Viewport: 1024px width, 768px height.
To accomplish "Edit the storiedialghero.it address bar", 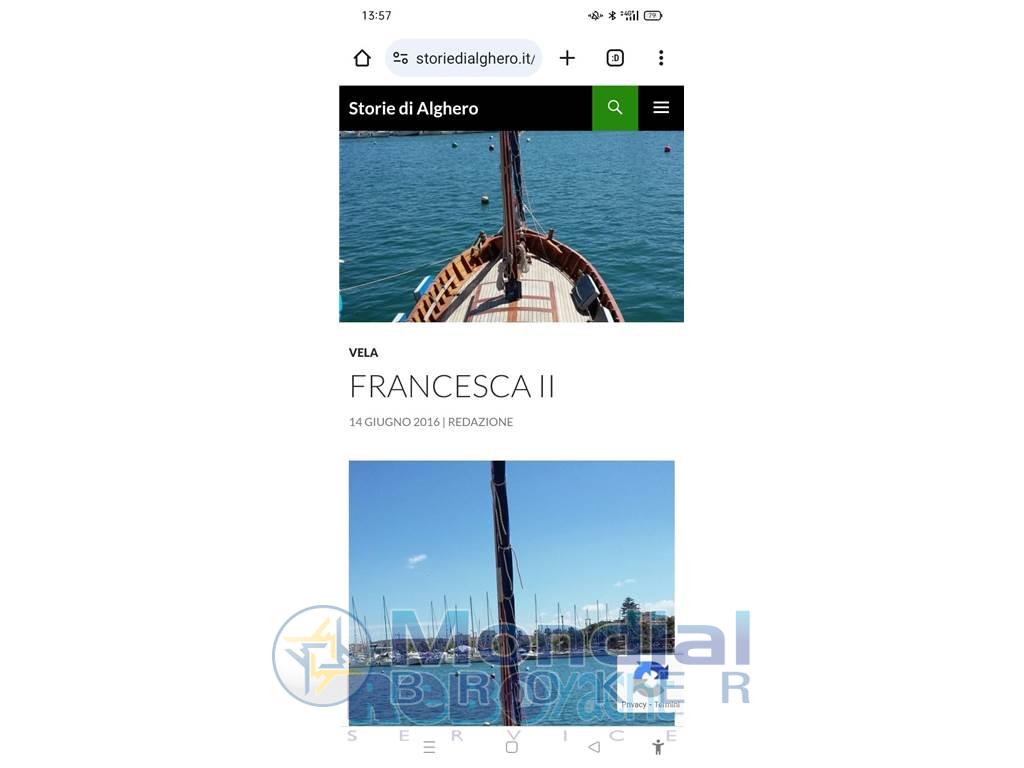I will click(x=474, y=58).
